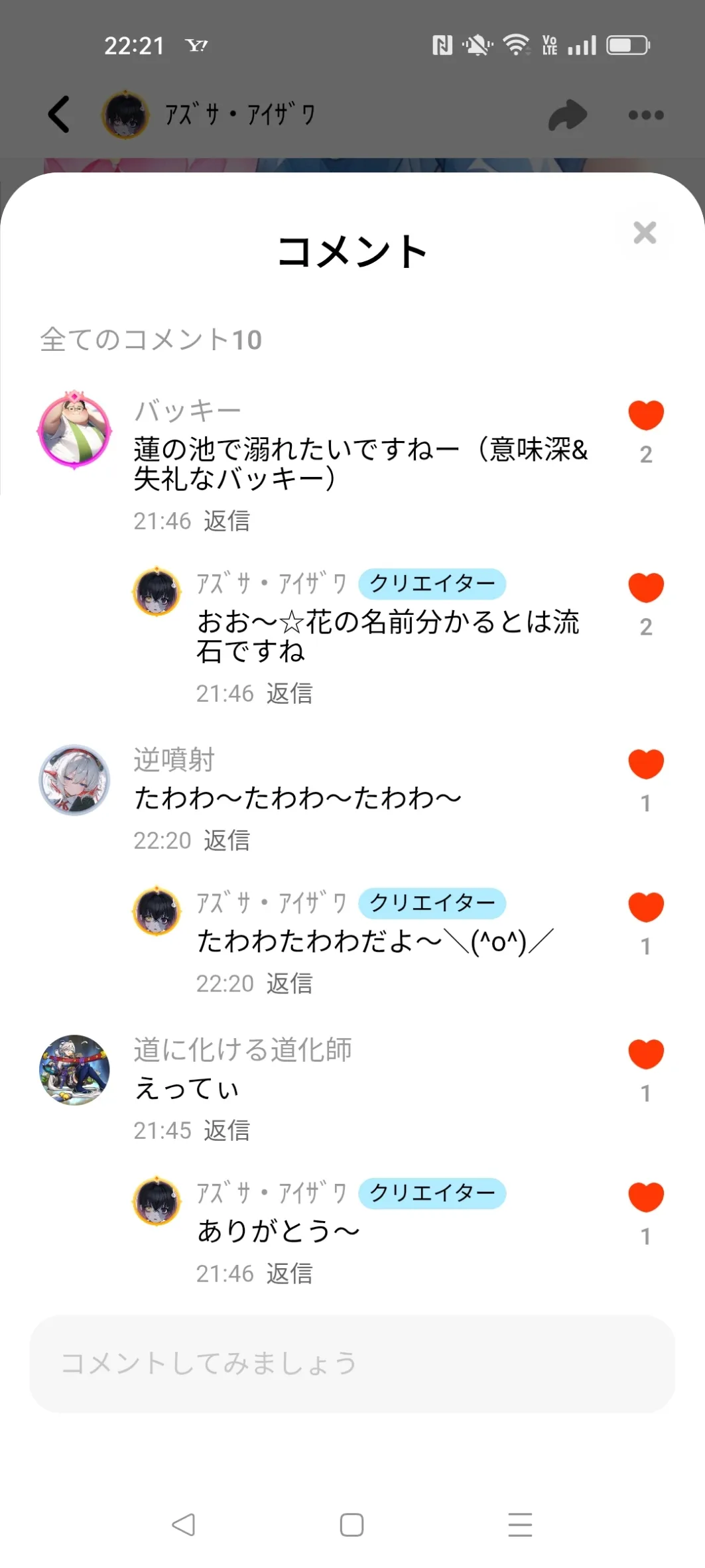The width and height of the screenshot is (705, 1568).
Task: Like バッキー's comment
Action: click(x=646, y=415)
